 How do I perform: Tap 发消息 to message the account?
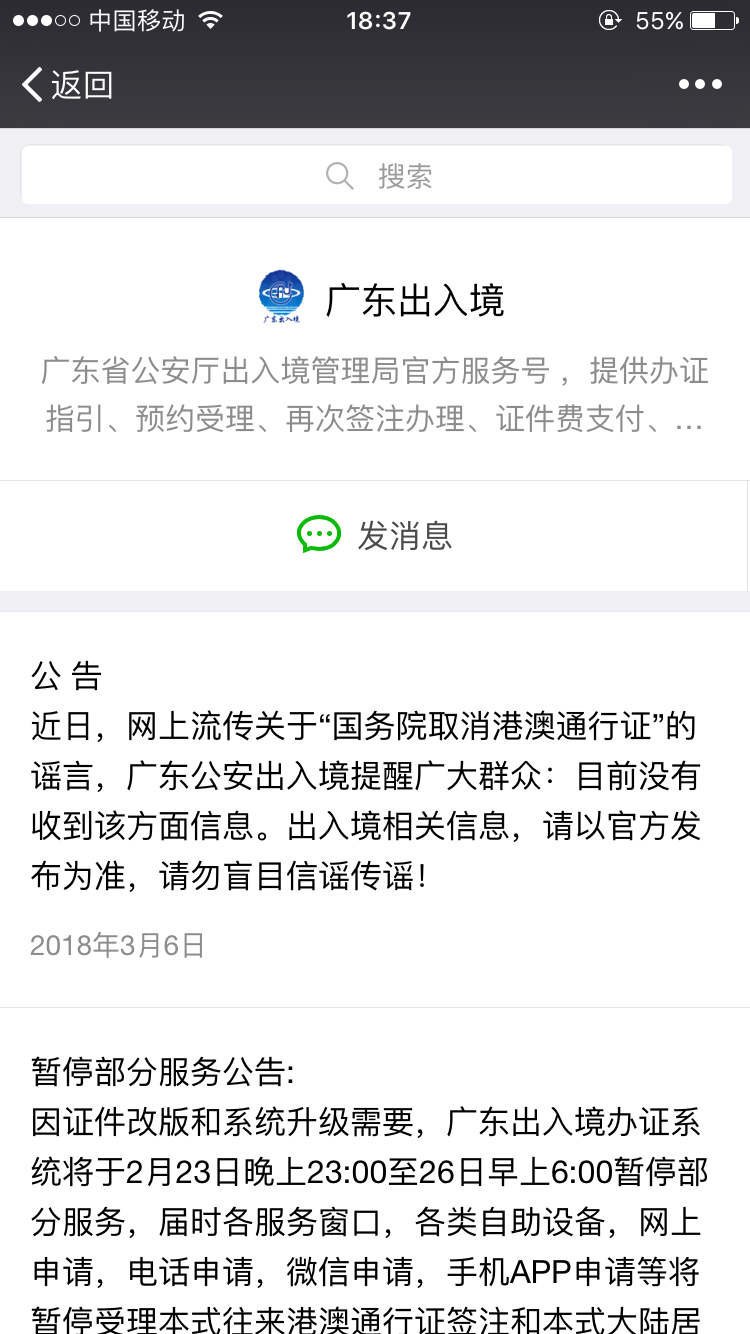[x=376, y=536]
